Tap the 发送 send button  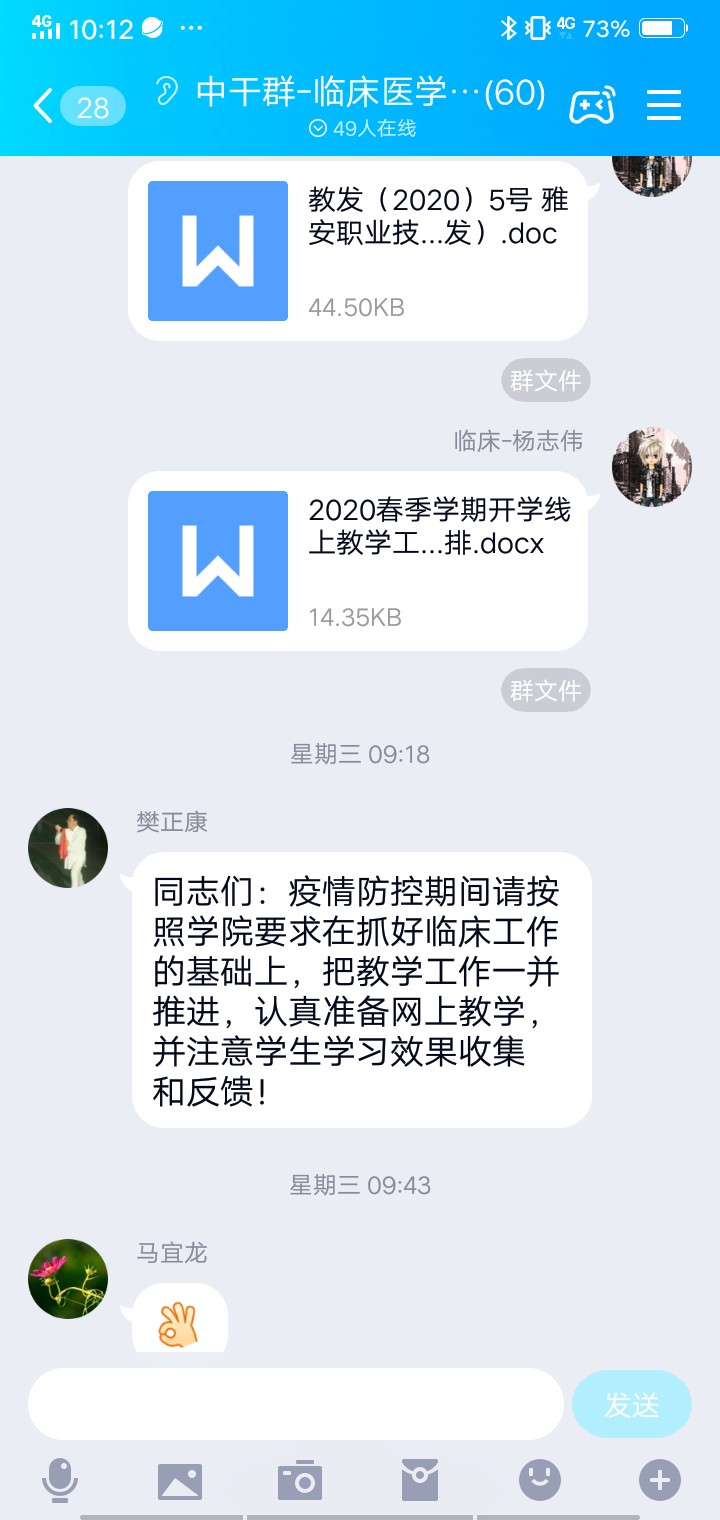[632, 1404]
